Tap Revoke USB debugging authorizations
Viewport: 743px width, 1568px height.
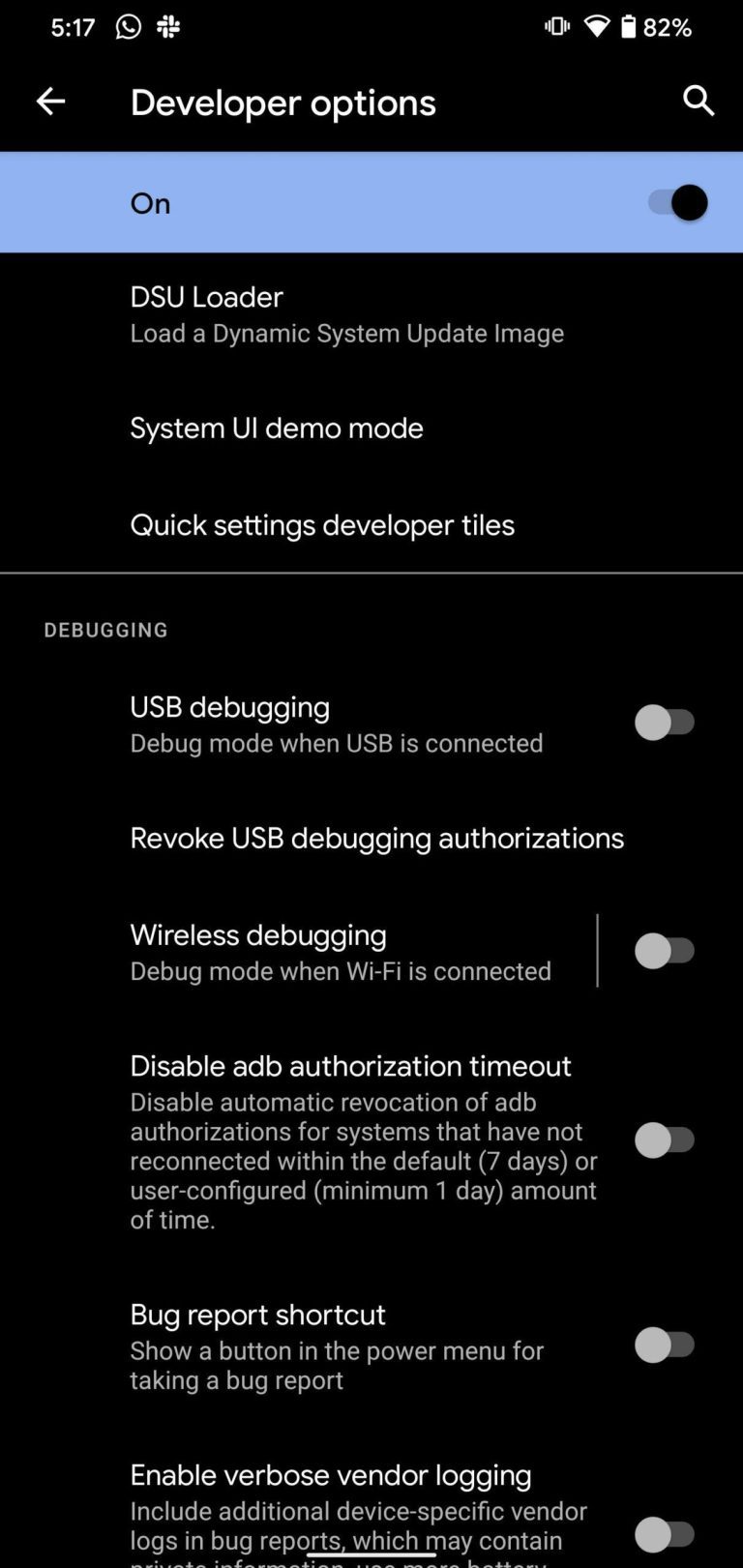coord(376,838)
